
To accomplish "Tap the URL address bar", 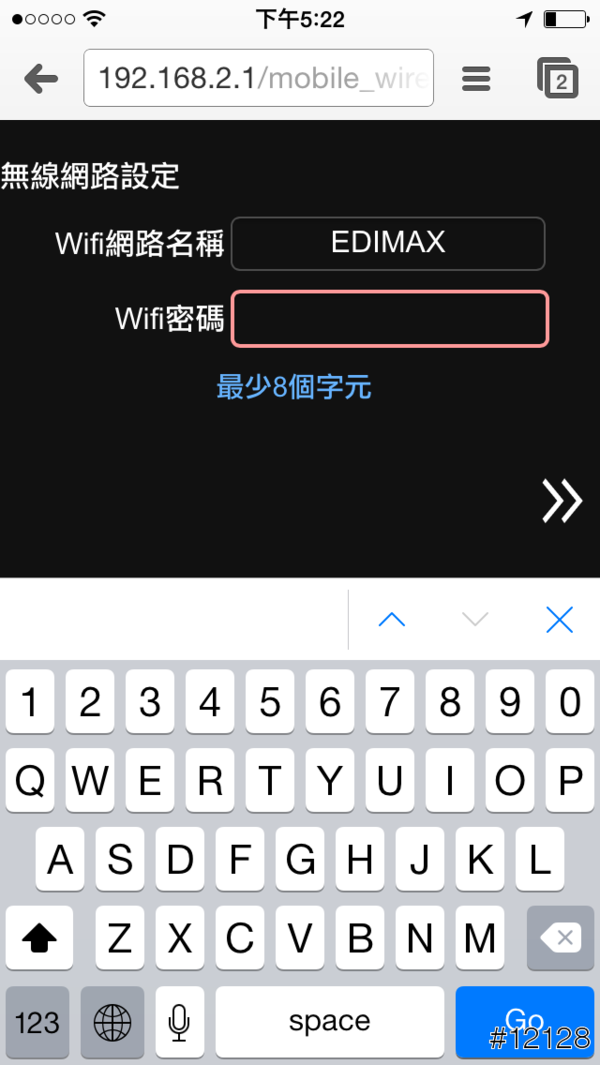I will (x=258, y=78).
